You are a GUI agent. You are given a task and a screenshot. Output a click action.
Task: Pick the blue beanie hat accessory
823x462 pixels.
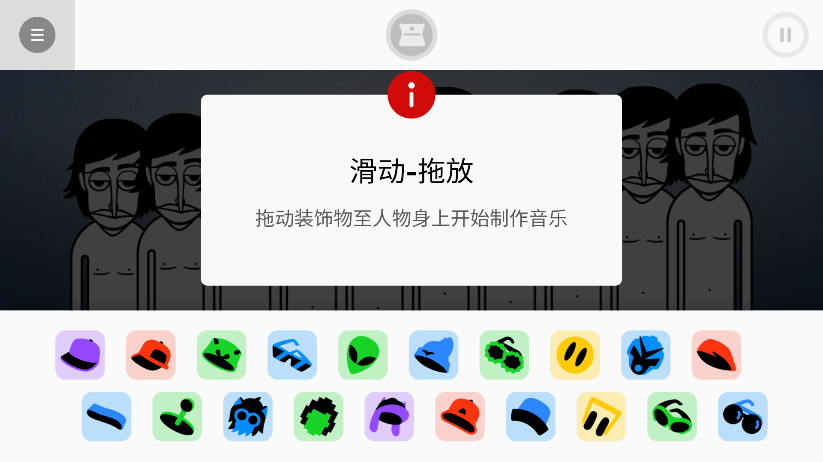point(434,355)
